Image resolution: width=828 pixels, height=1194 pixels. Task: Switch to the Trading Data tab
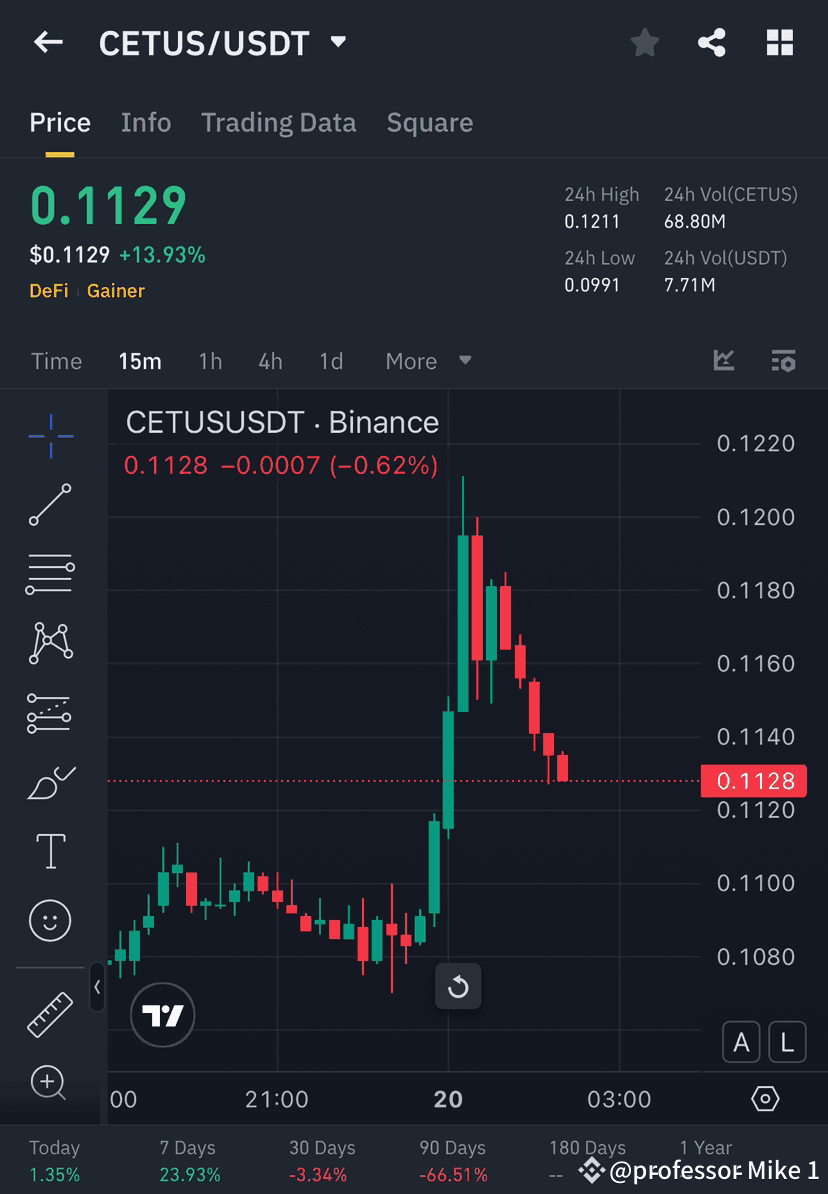coord(279,122)
